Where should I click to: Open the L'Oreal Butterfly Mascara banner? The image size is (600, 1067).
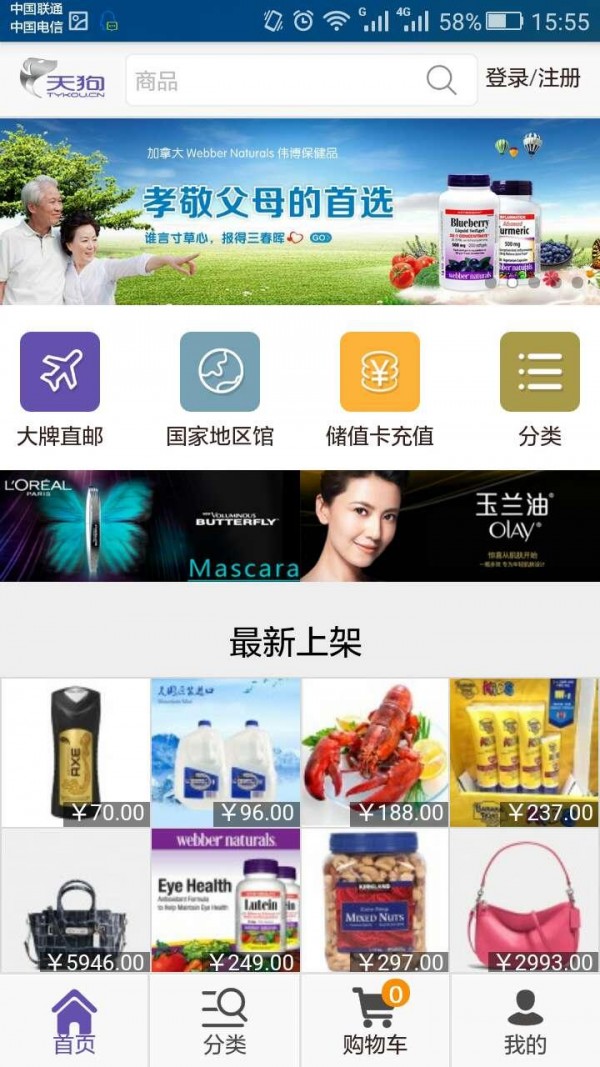[x=150, y=526]
